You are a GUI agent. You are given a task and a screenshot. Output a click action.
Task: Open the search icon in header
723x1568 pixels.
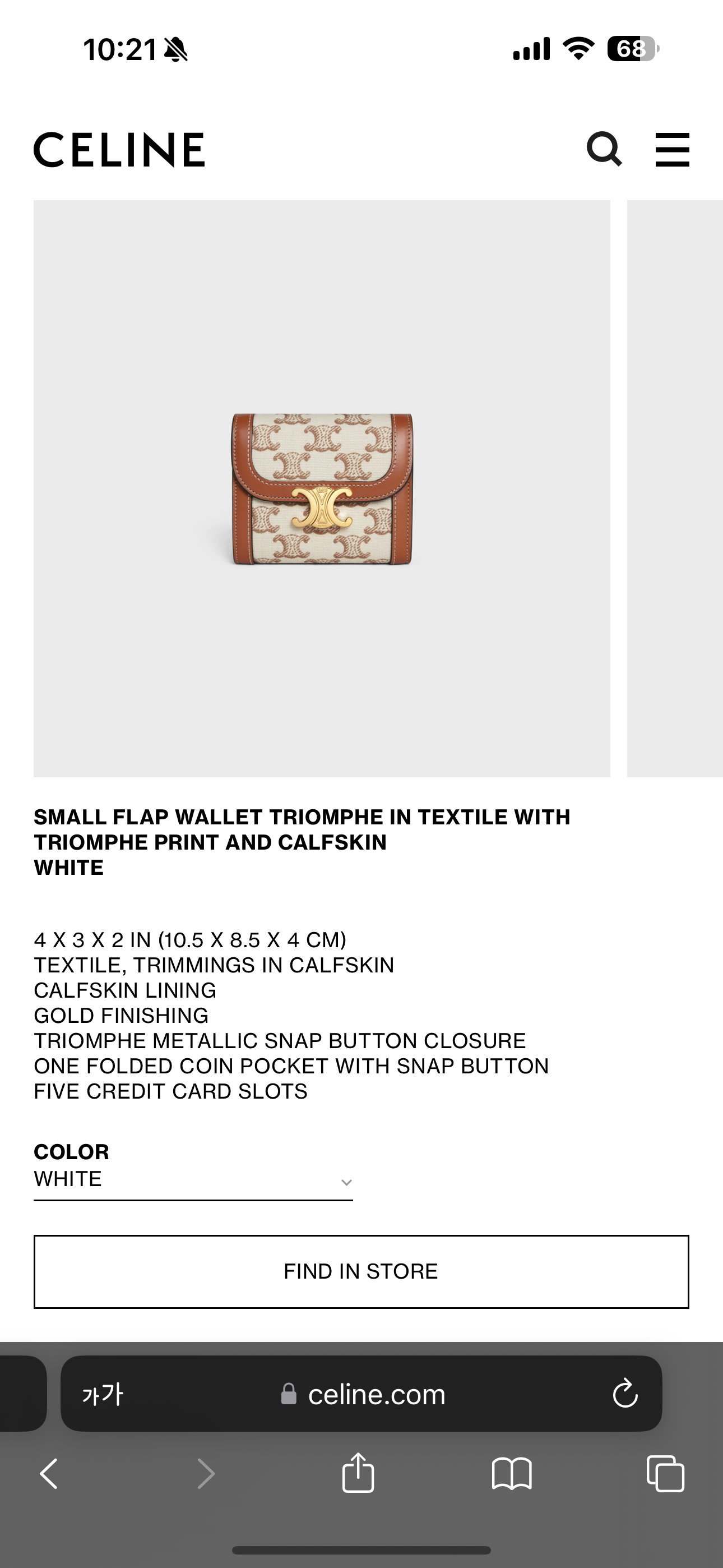(x=604, y=149)
